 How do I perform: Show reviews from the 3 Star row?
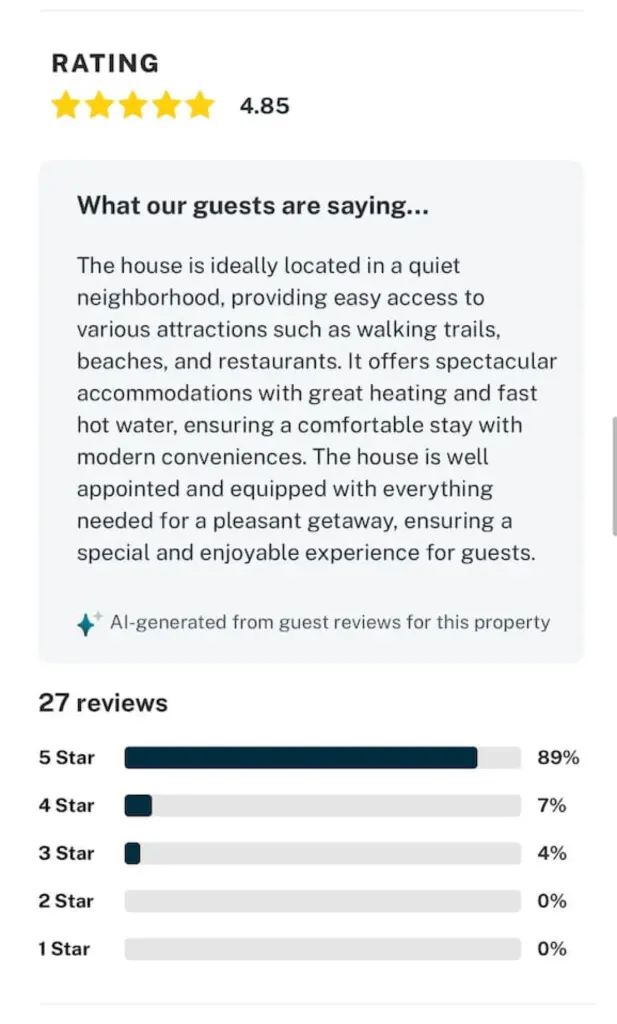point(322,854)
